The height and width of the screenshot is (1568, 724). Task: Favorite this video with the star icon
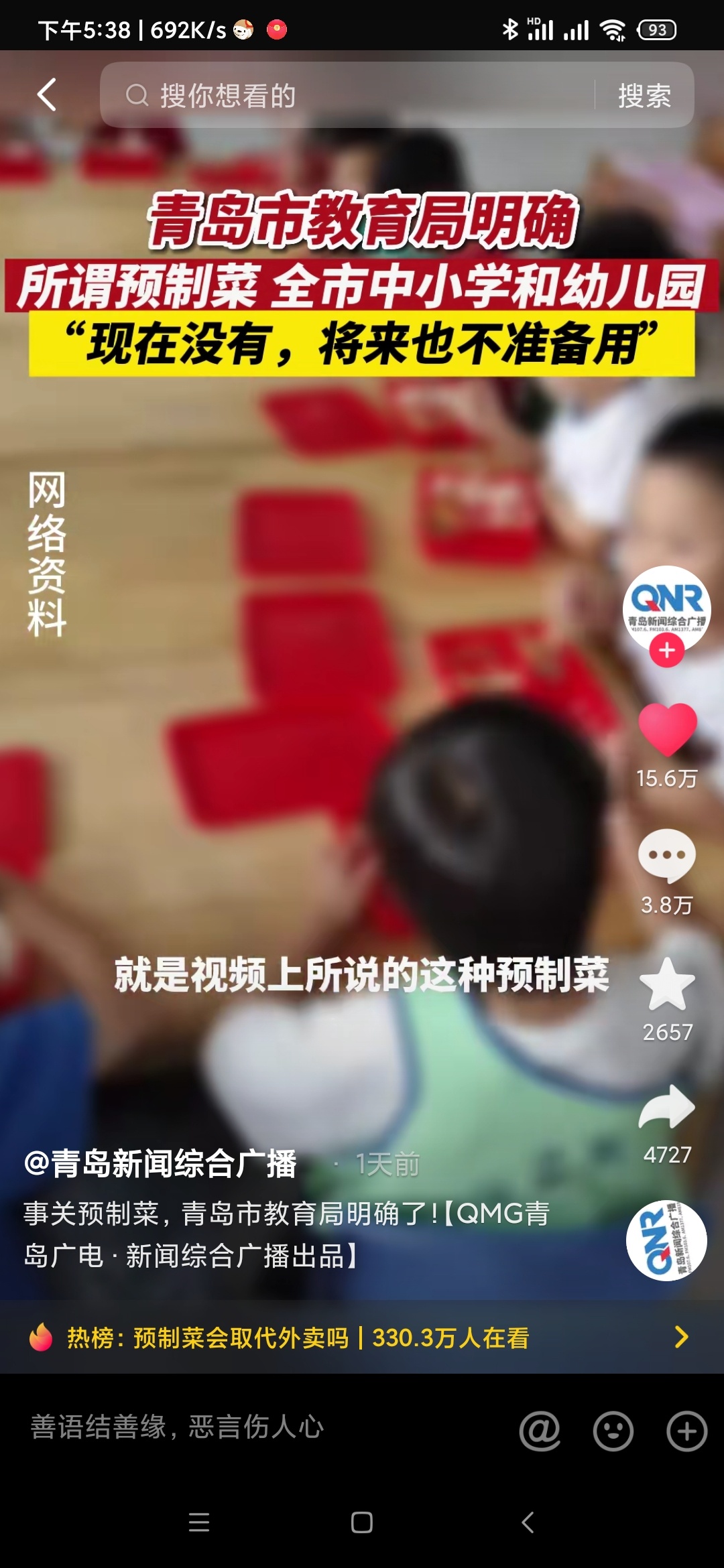point(667,984)
